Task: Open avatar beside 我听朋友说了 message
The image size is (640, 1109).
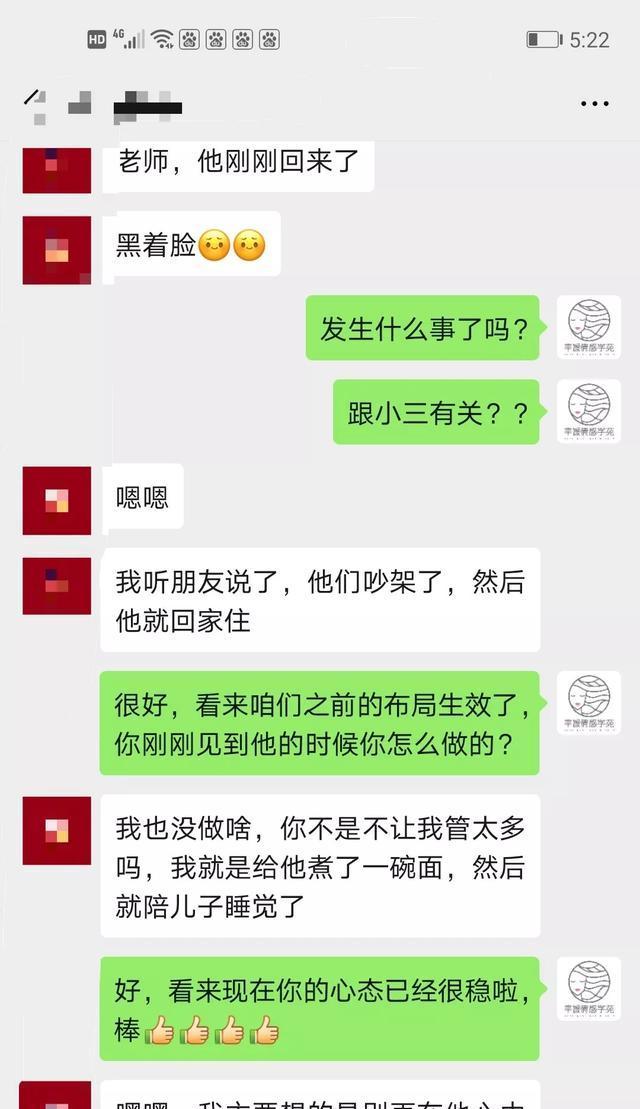Action: [x=57, y=585]
